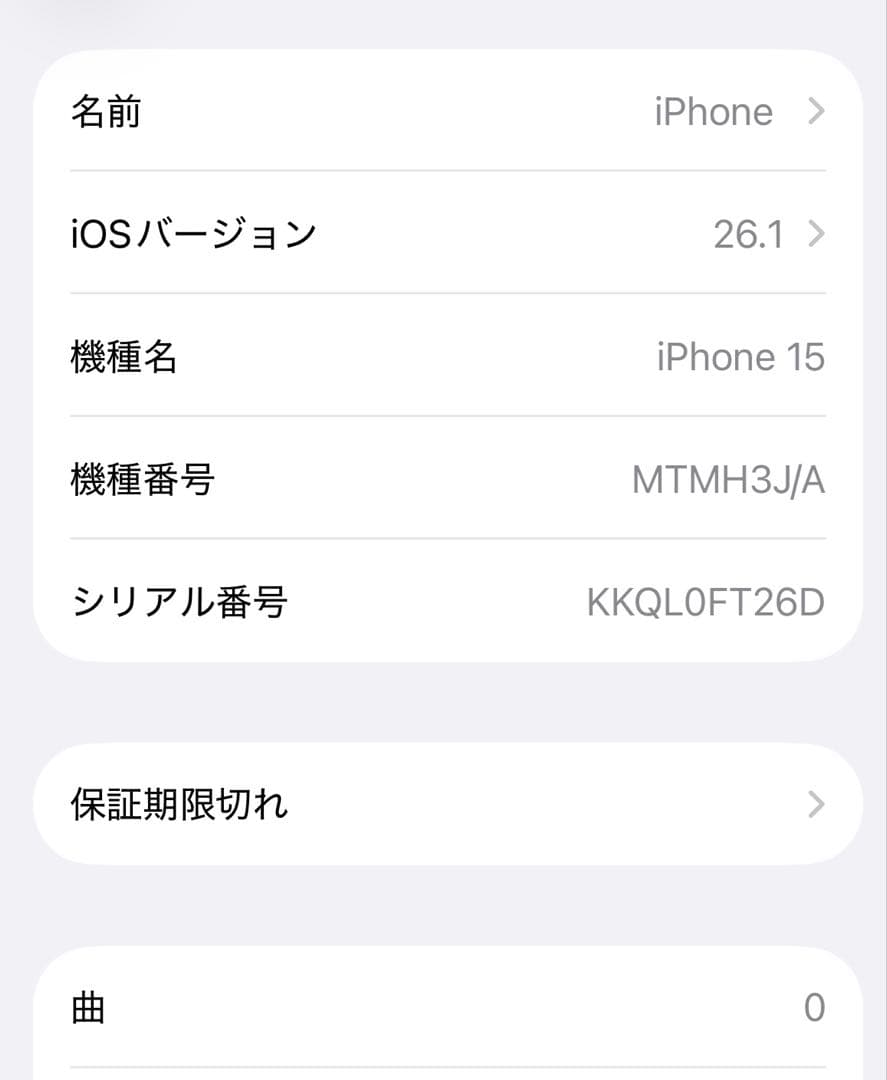Click the "0" songs count value
The height and width of the screenshot is (1080, 887).
pos(817,1008)
